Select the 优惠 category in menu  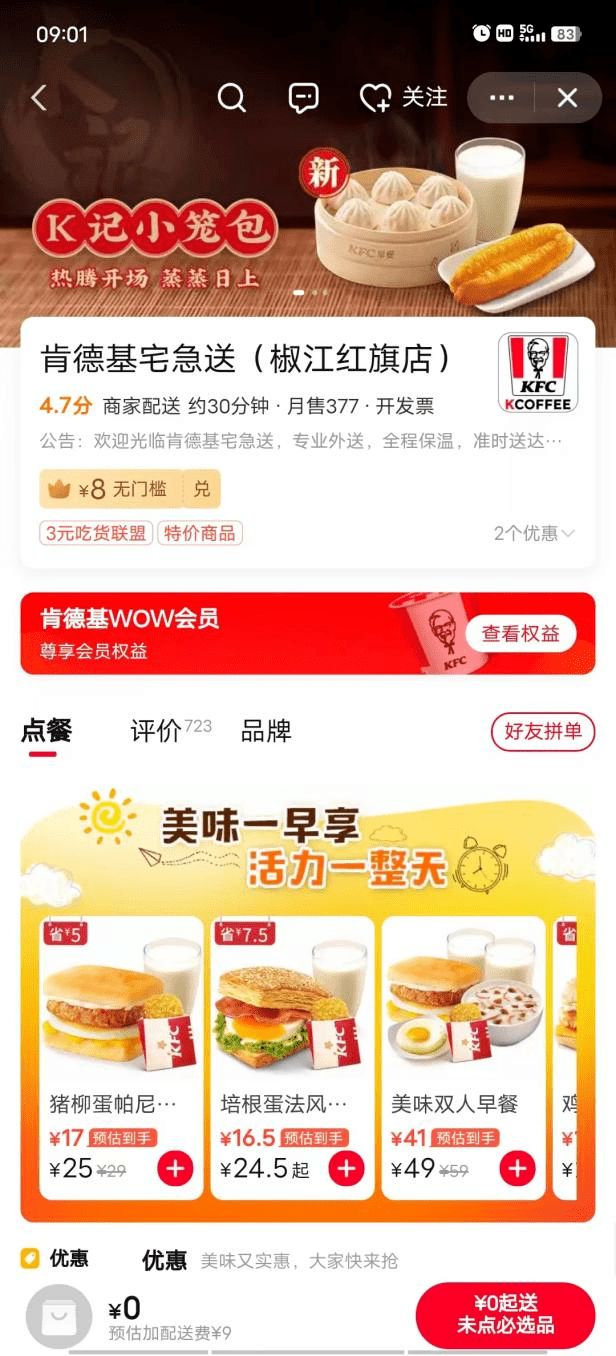pyautogui.click(x=58, y=1259)
